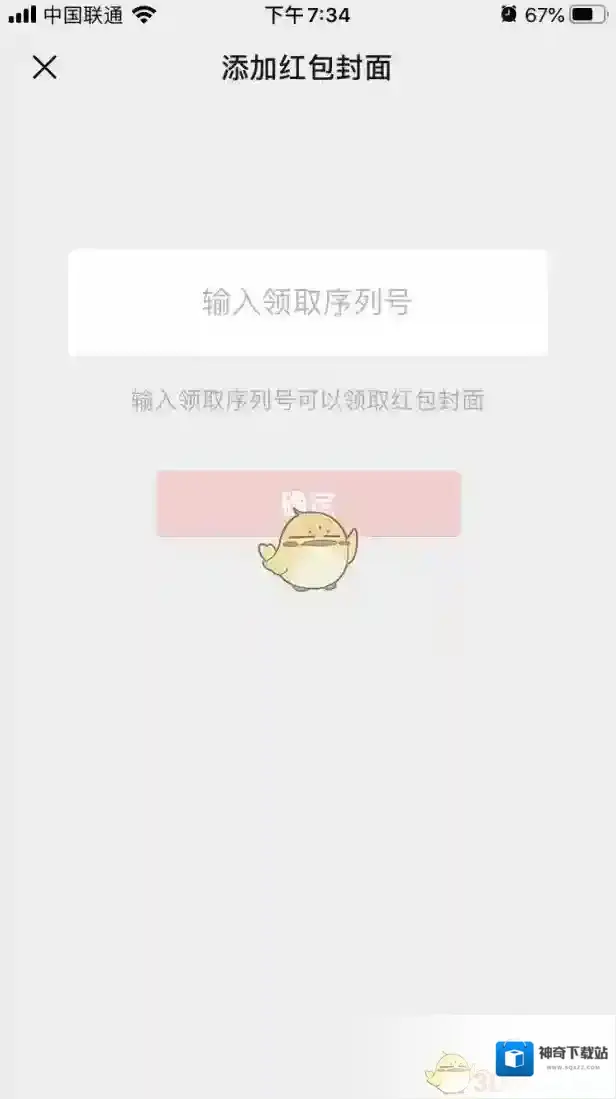This screenshot has width=616, height=1099.
Task: Tap the serial number input field
Action: 308,303
